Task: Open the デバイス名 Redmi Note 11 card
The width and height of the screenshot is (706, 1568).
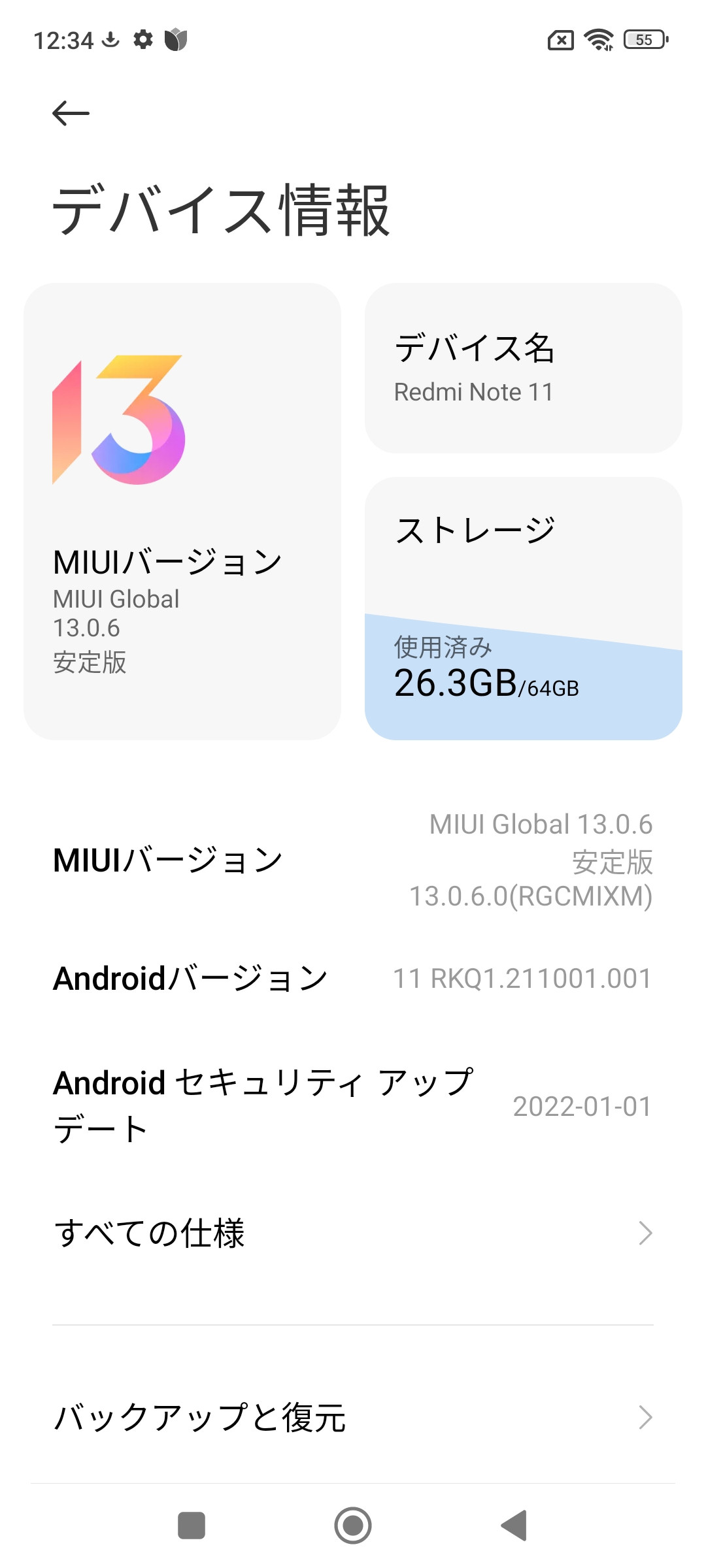Action: point(523,368)
